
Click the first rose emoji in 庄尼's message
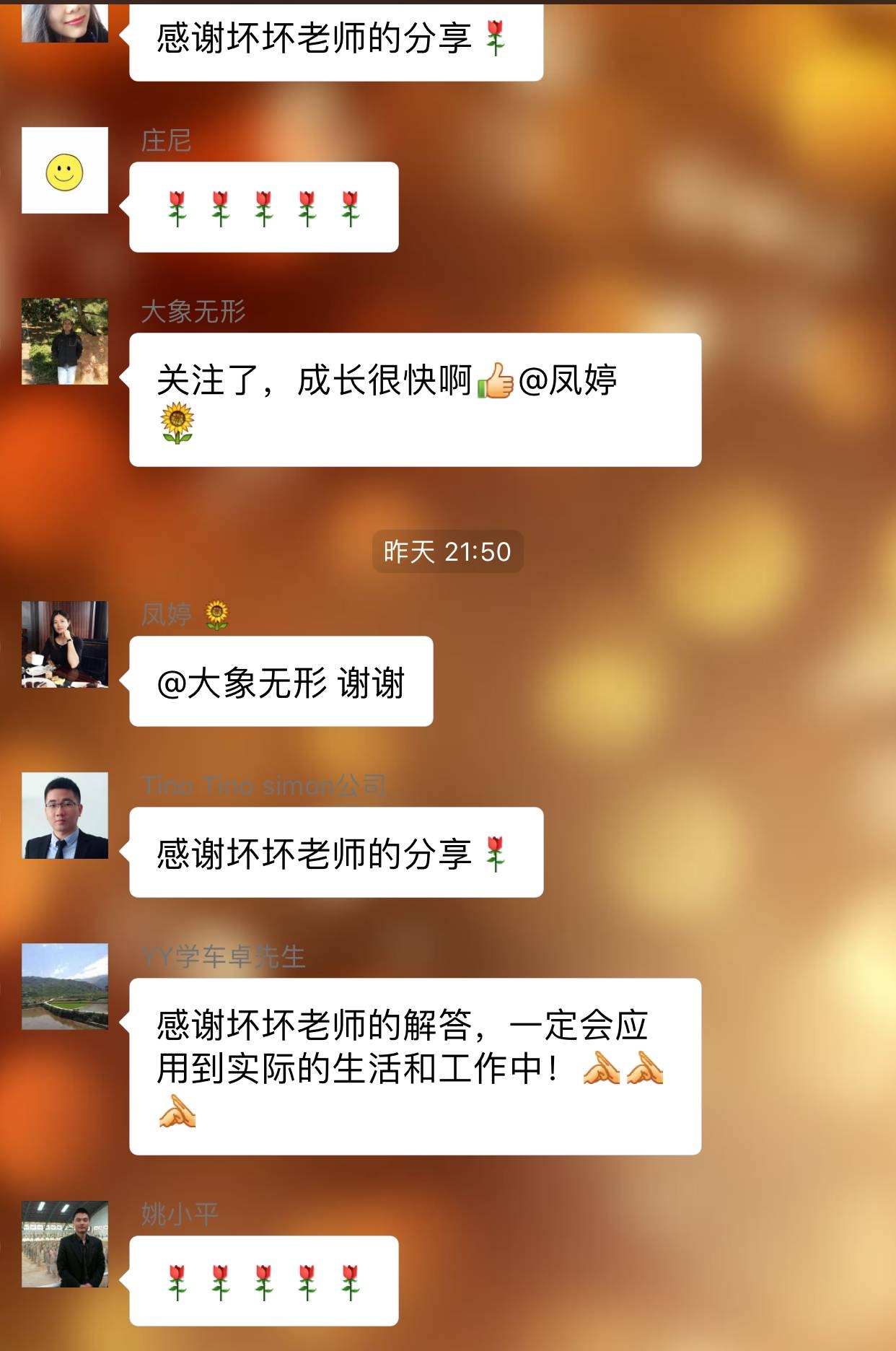tap(175, 204)
